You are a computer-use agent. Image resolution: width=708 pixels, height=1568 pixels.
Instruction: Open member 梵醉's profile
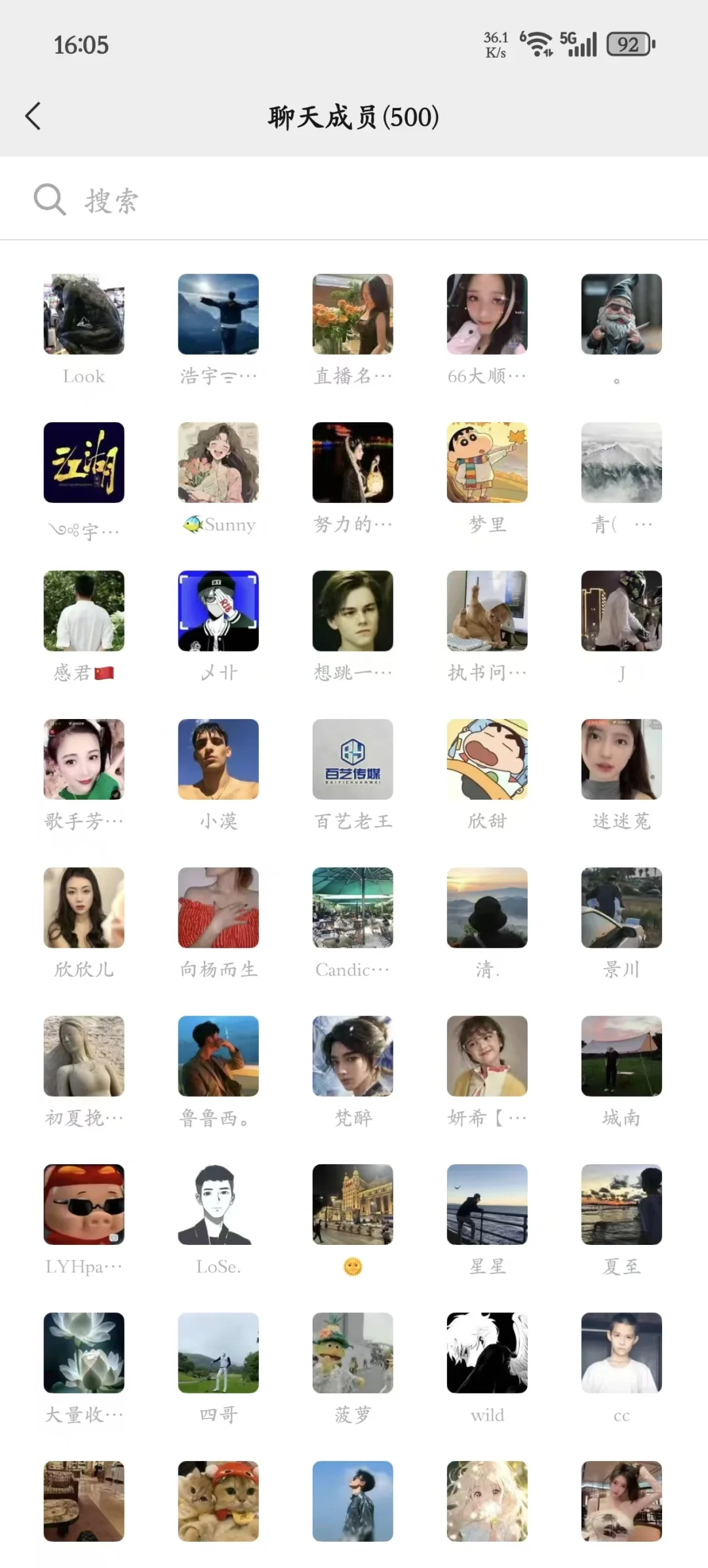[x=353, y=1055]
